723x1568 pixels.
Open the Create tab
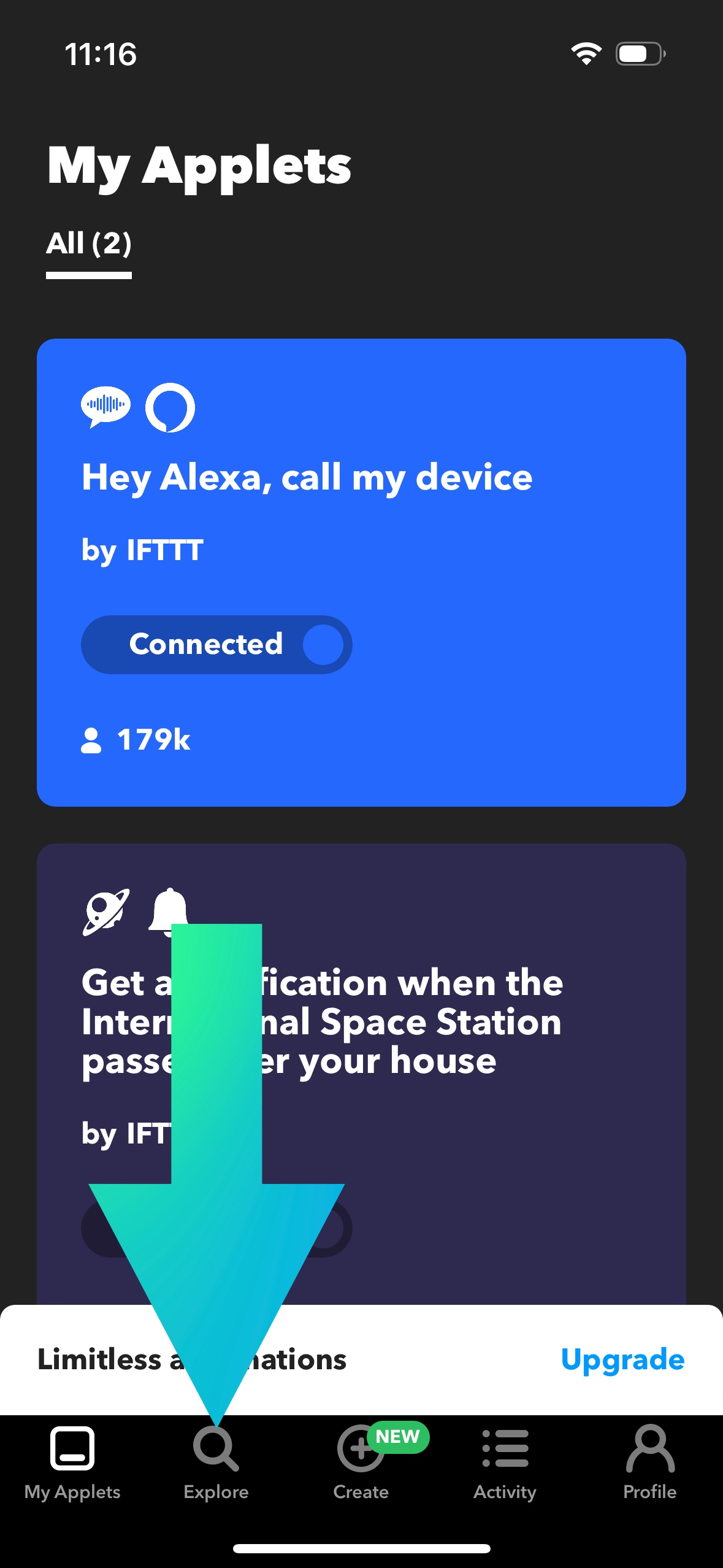pos(361,1463)
